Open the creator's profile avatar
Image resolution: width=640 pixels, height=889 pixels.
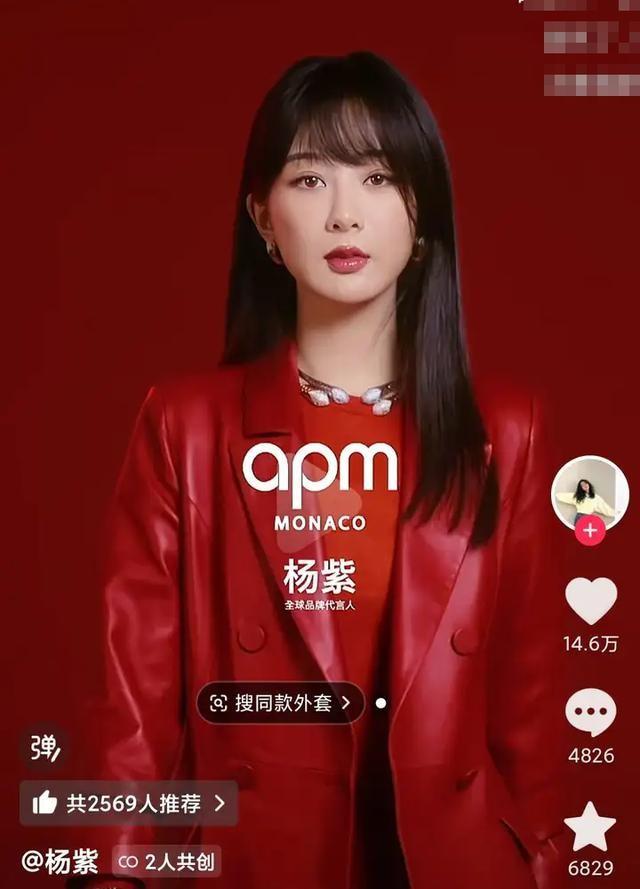click(589, 490)
